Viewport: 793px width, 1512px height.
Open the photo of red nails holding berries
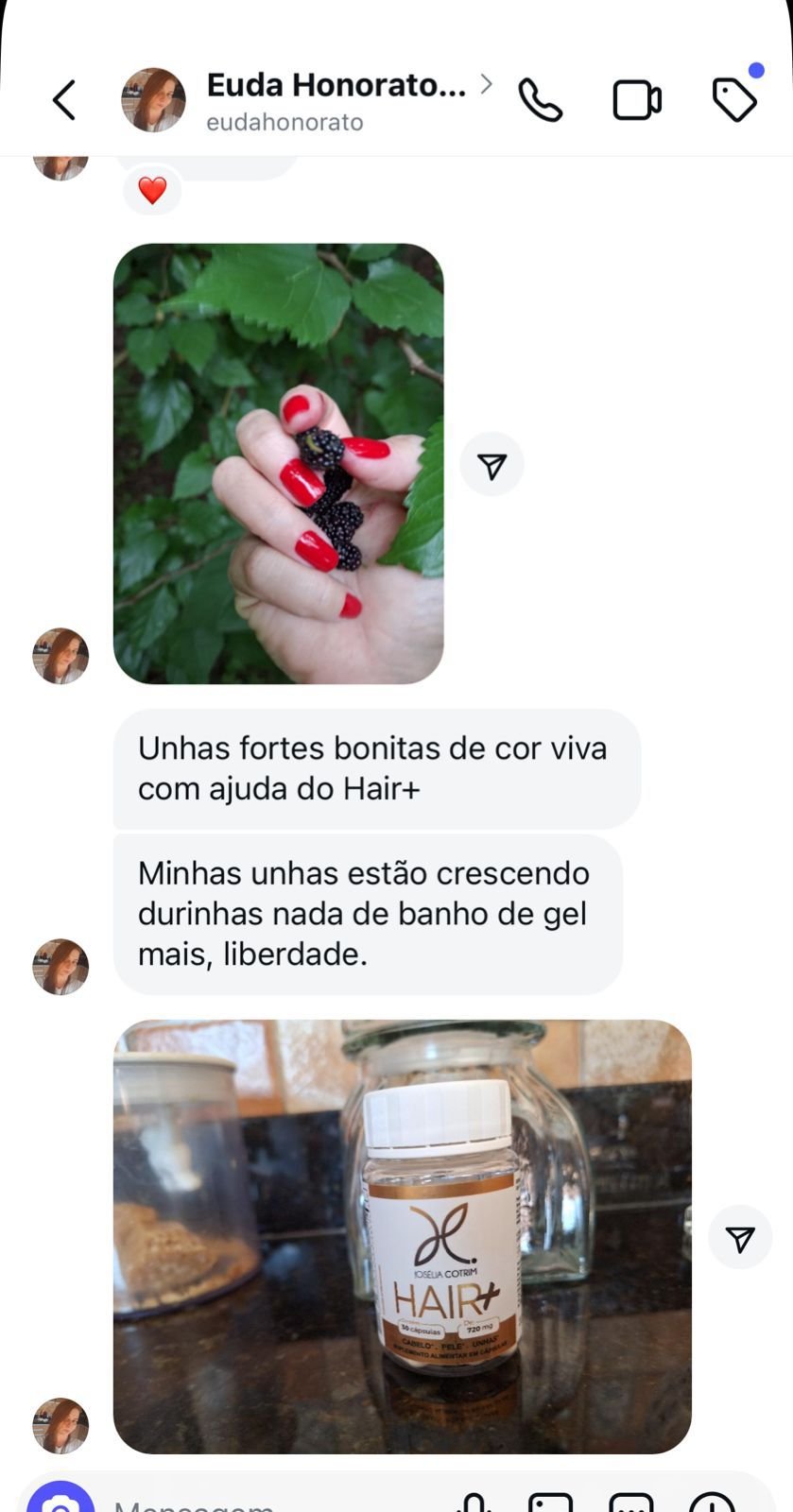[x=278, y=463]
